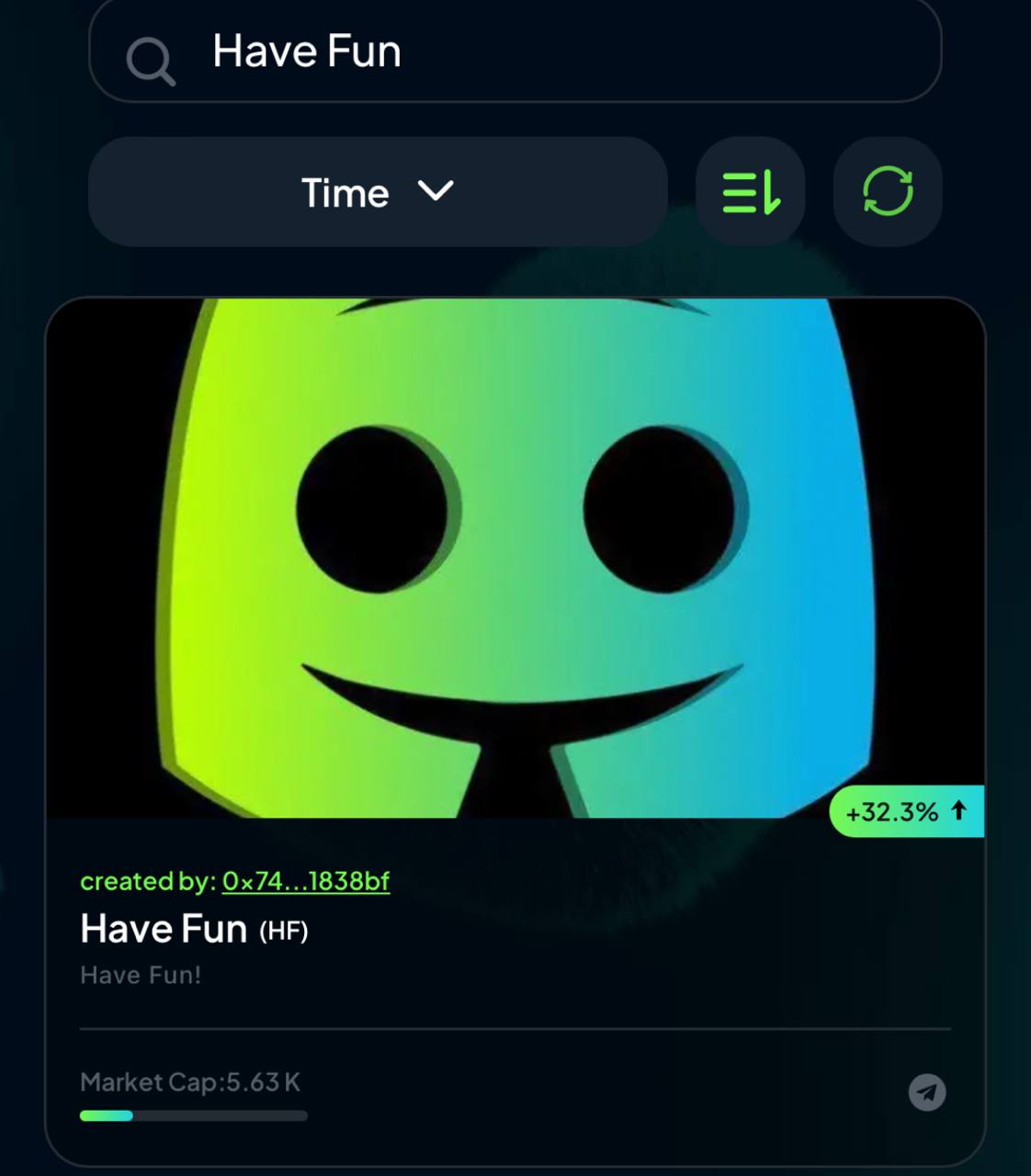
Task: Open creator address 0x74...1838bf
Action: point(305,881)
